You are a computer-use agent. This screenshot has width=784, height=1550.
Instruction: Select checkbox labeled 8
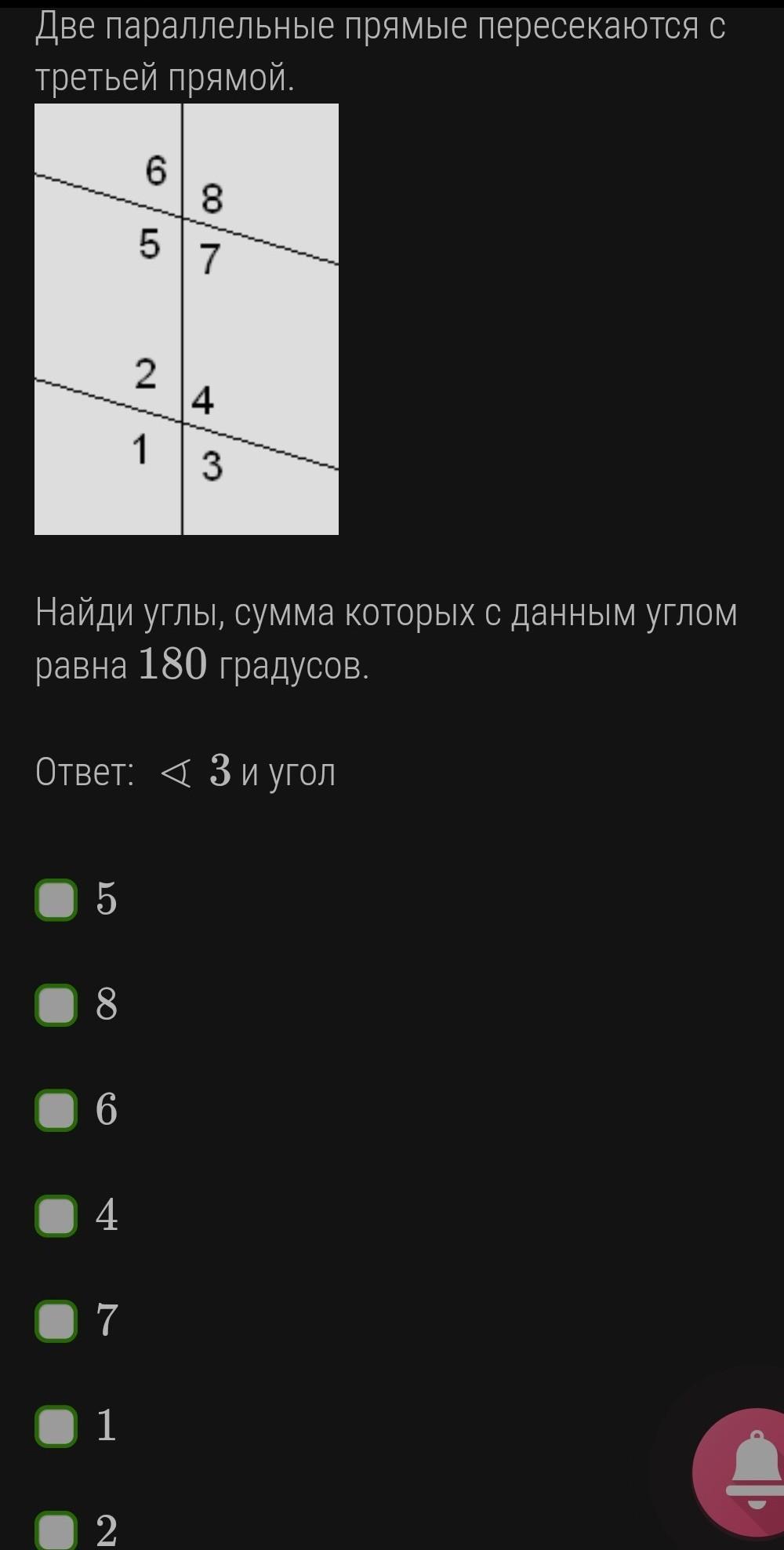tap(56, 1005)
